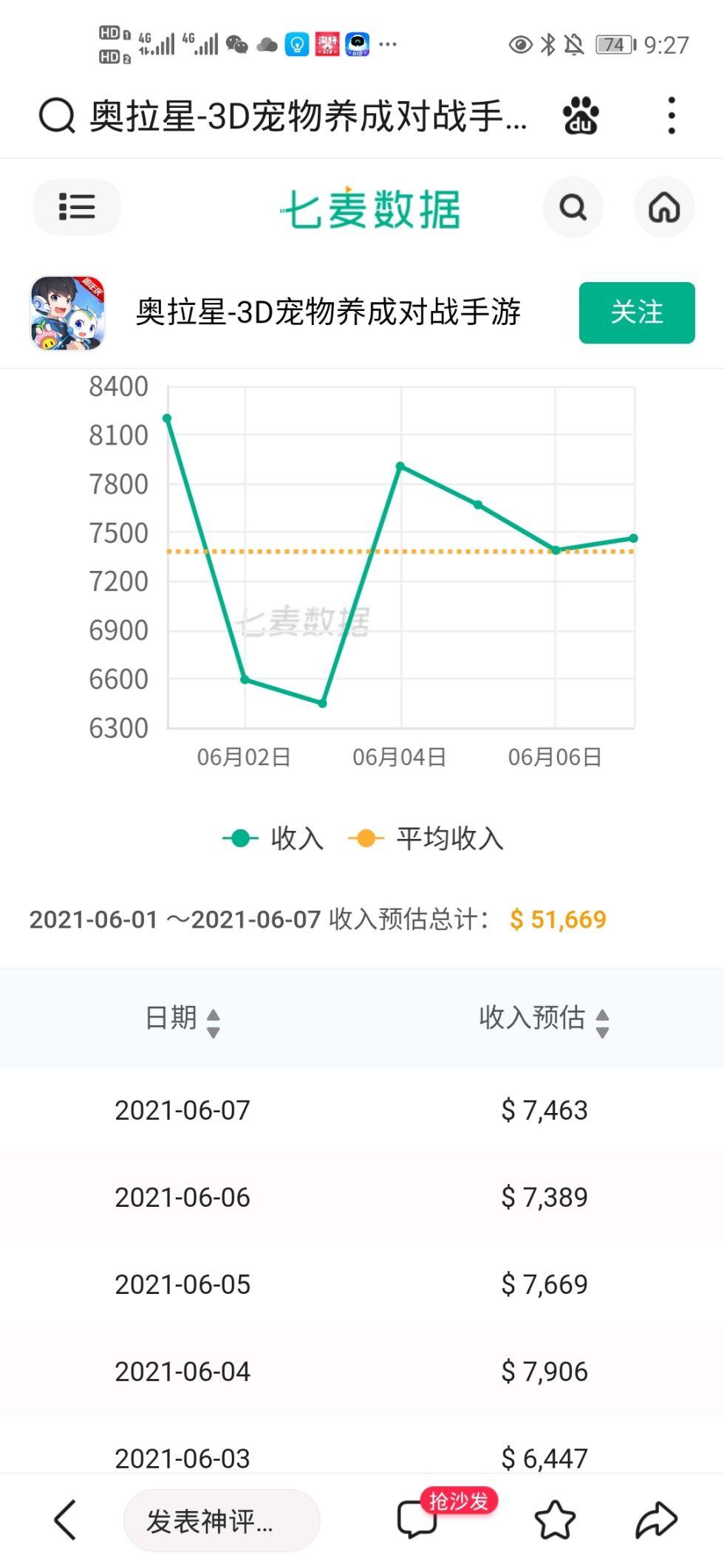Open the Baidu paw icon
The image size is (724, 1568).
(x=581, y=116)
